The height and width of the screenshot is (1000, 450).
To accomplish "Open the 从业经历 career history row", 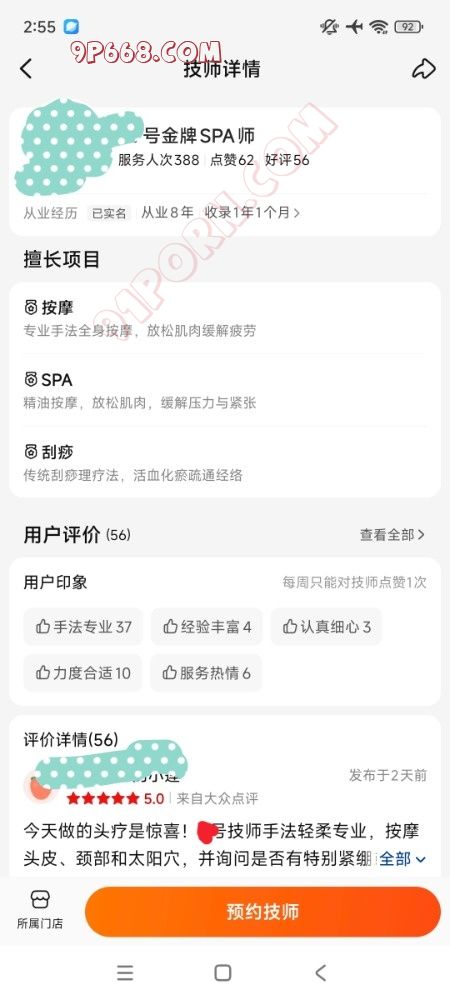I will point(224,213).
